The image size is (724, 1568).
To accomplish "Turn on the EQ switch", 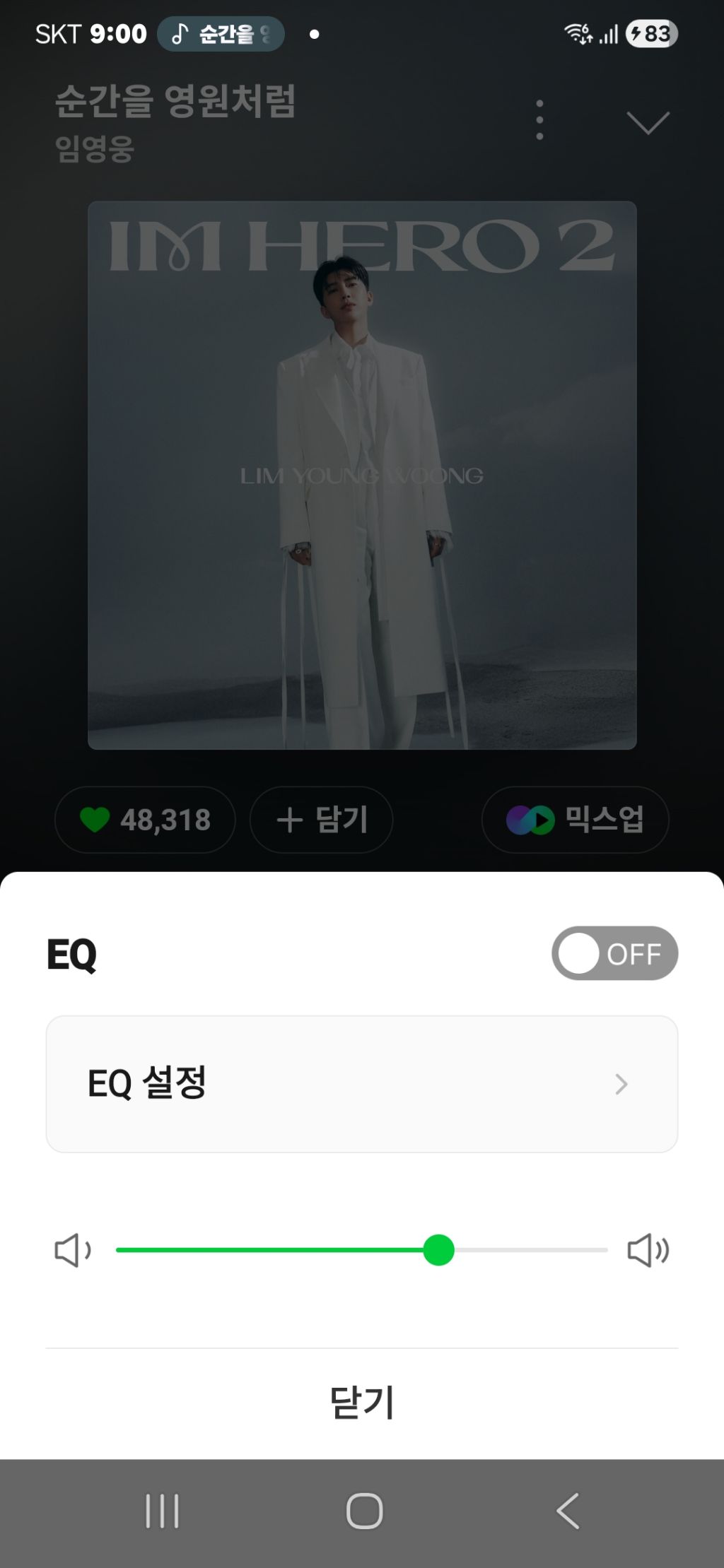I will click(614, 953).
